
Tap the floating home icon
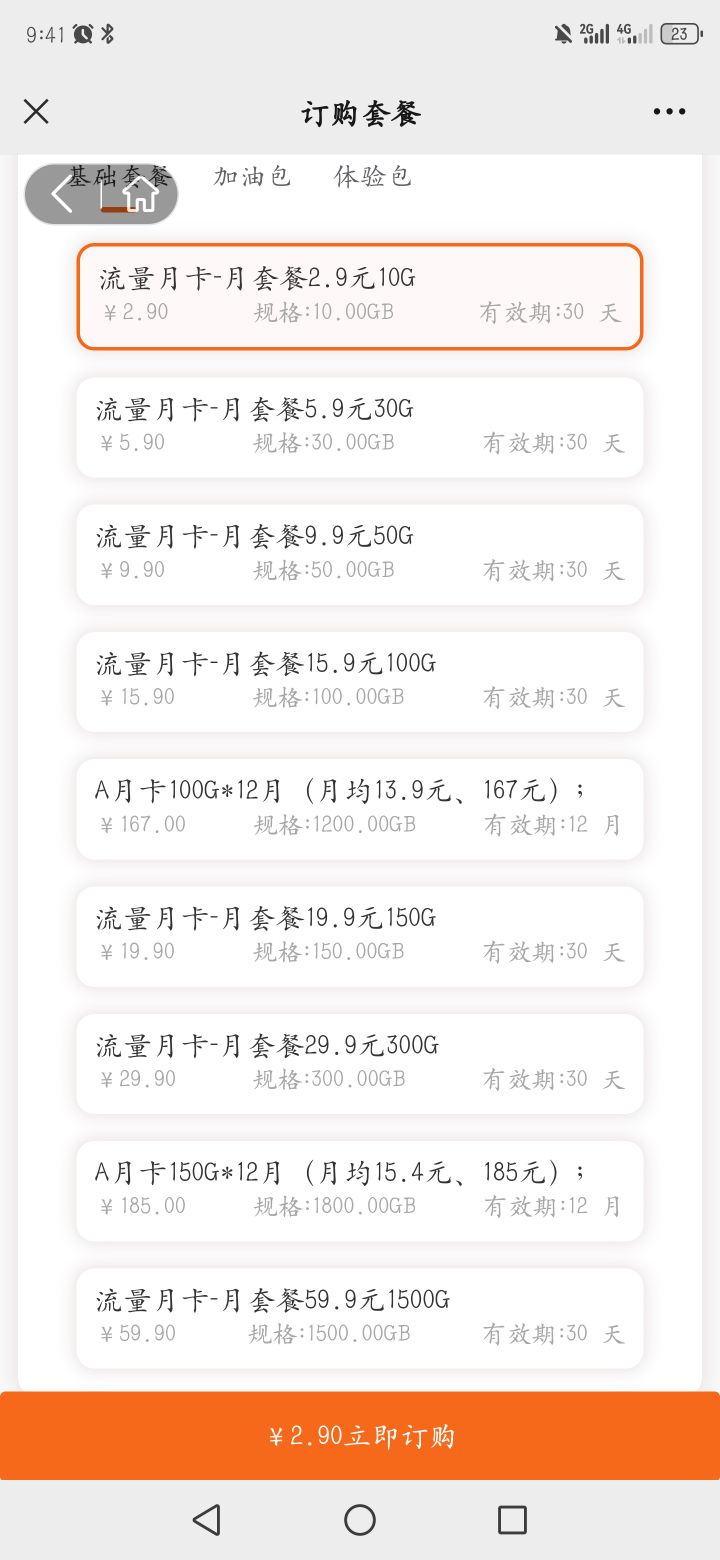pos(141,194)
